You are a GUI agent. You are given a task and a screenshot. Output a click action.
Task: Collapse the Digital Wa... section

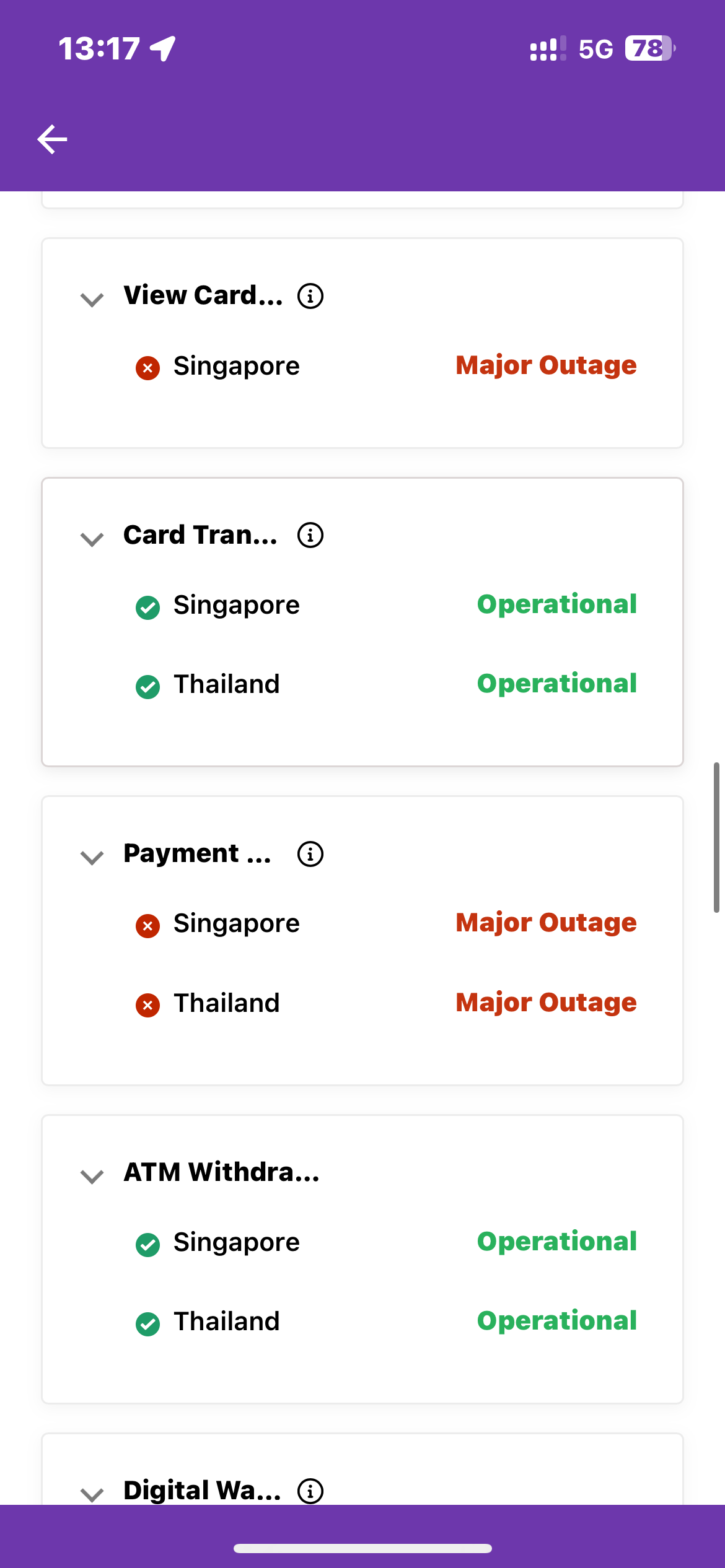click(x=92, y=1495)
